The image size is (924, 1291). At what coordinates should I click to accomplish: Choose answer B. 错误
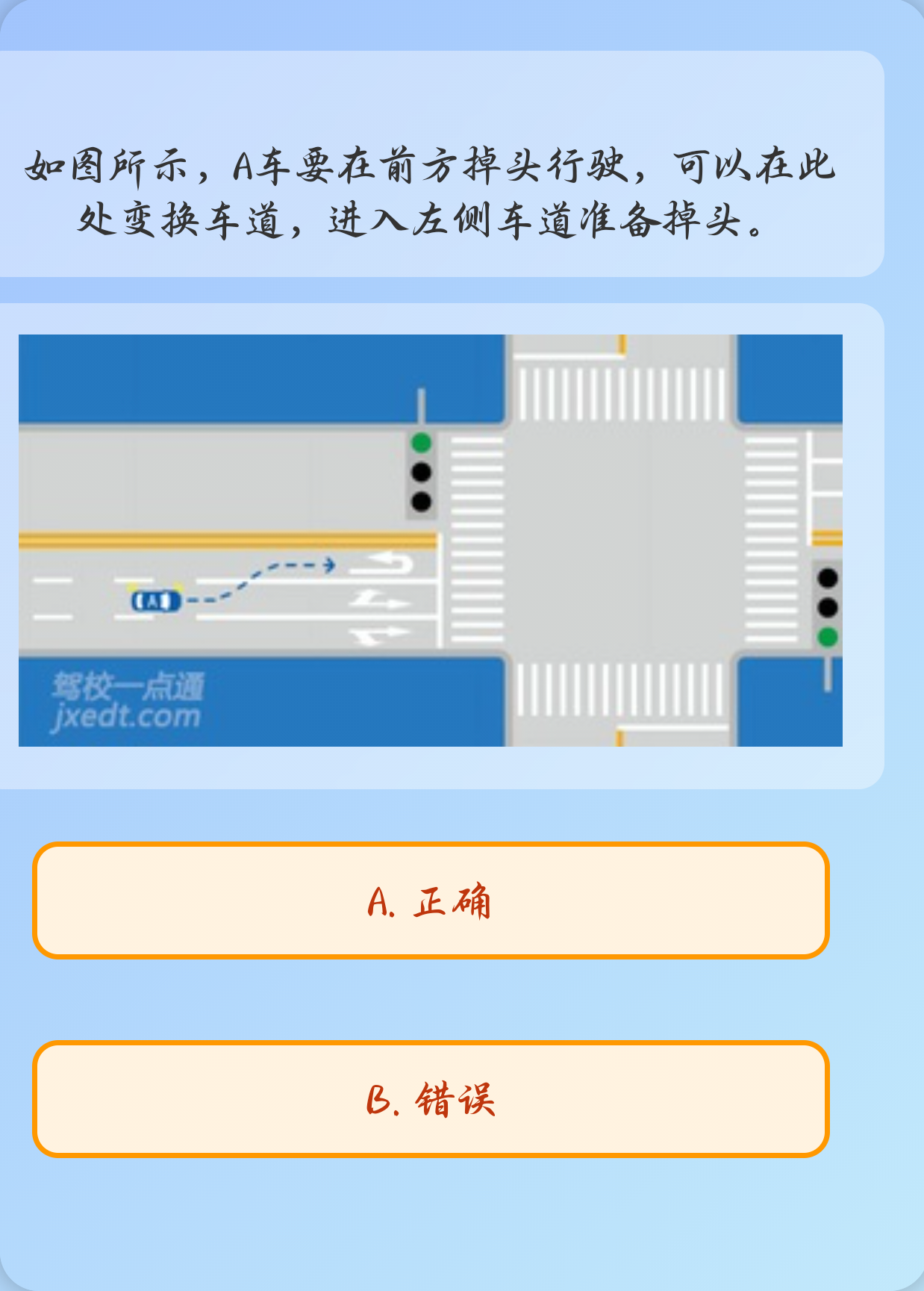[431, 1099]
